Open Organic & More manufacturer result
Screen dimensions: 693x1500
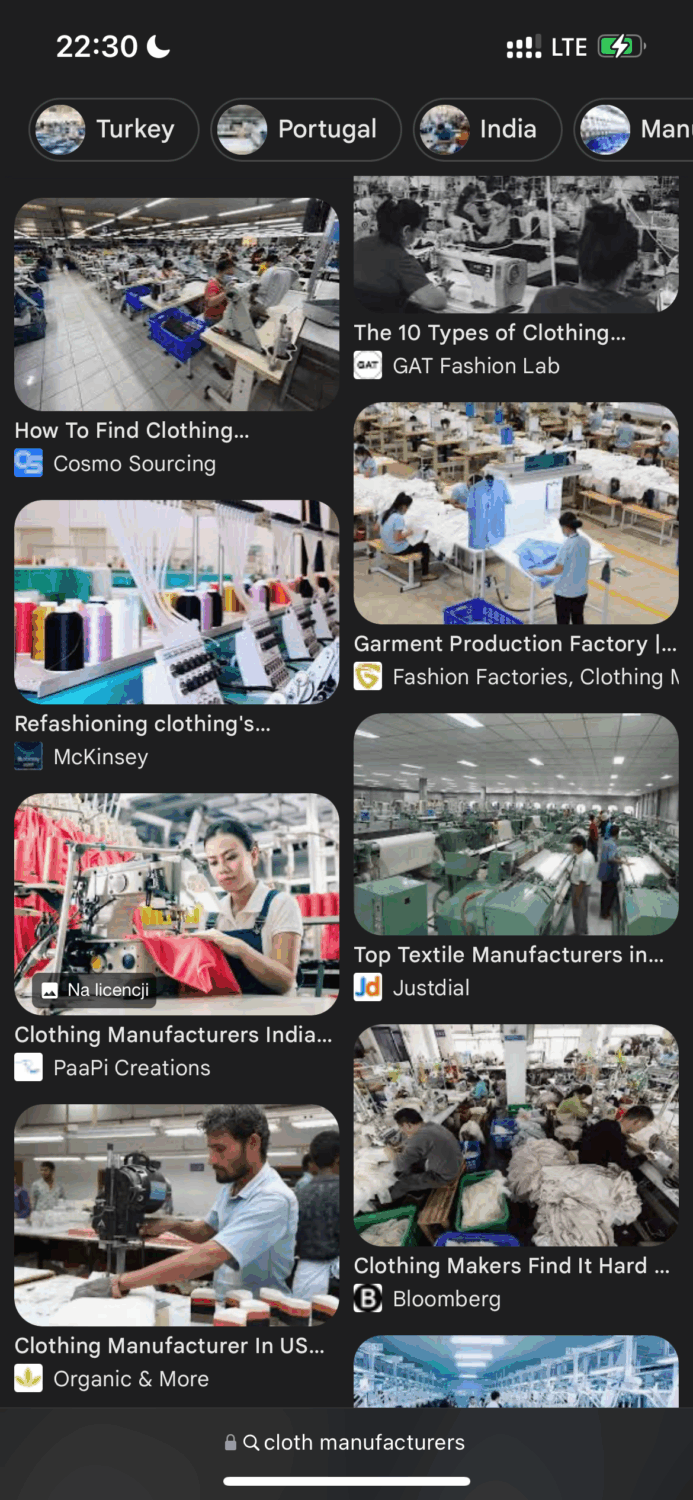point(176,1215)
